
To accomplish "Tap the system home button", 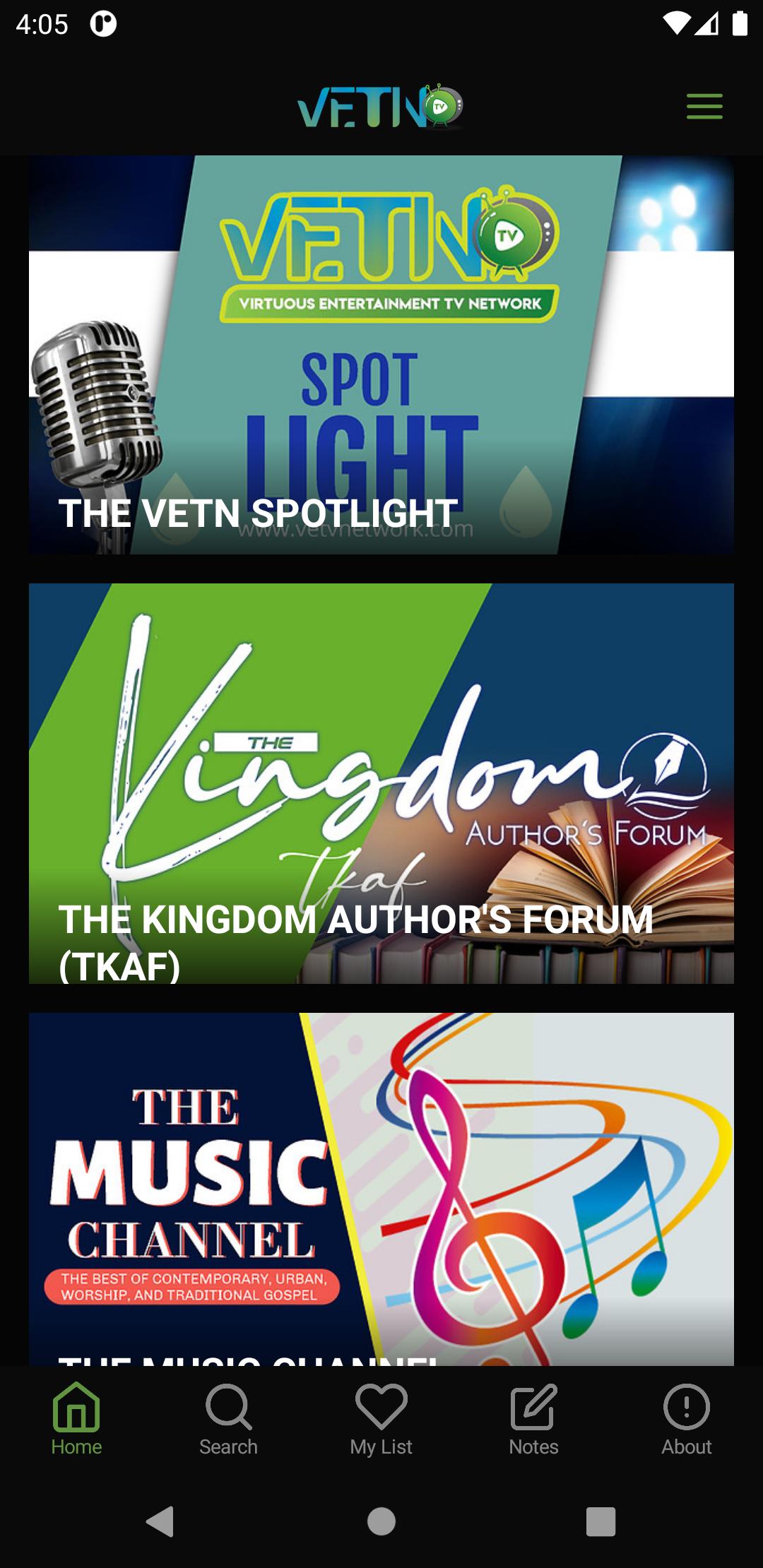I will coord(381,1521).
